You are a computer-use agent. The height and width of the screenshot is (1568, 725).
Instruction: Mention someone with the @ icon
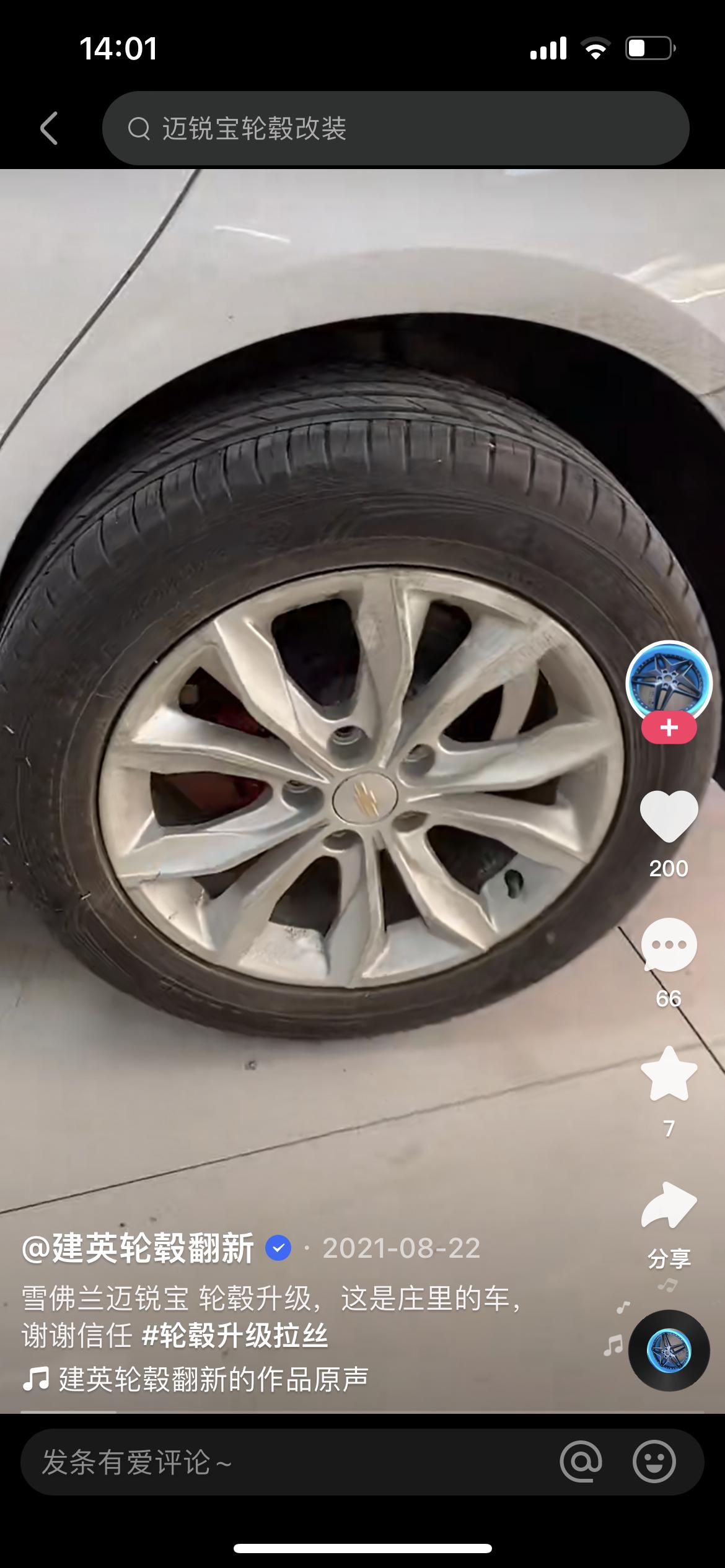pyautogui.click(x=581, y=1462)
